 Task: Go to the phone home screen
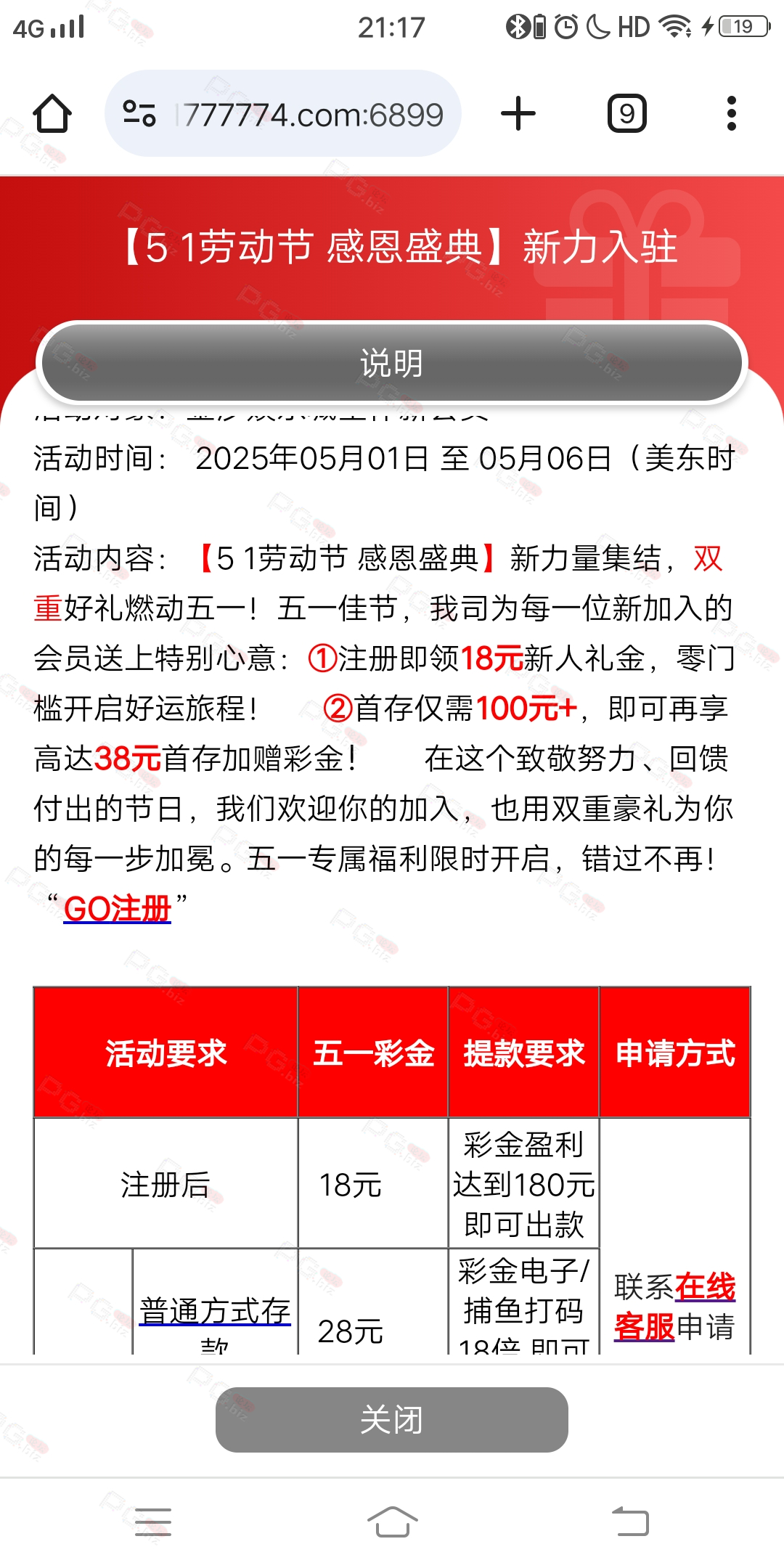click(392, 1522)
